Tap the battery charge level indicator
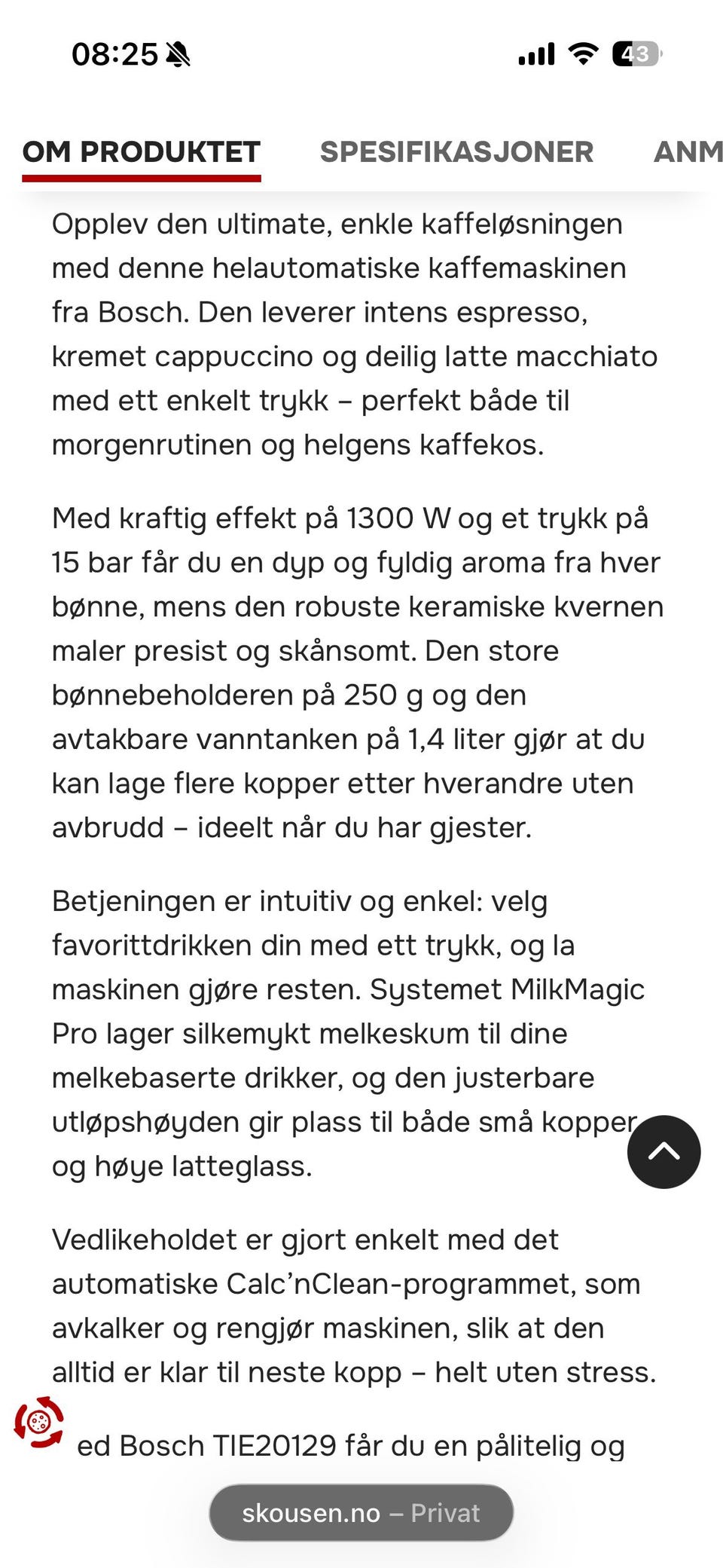723x1568 pixels. 635,54
